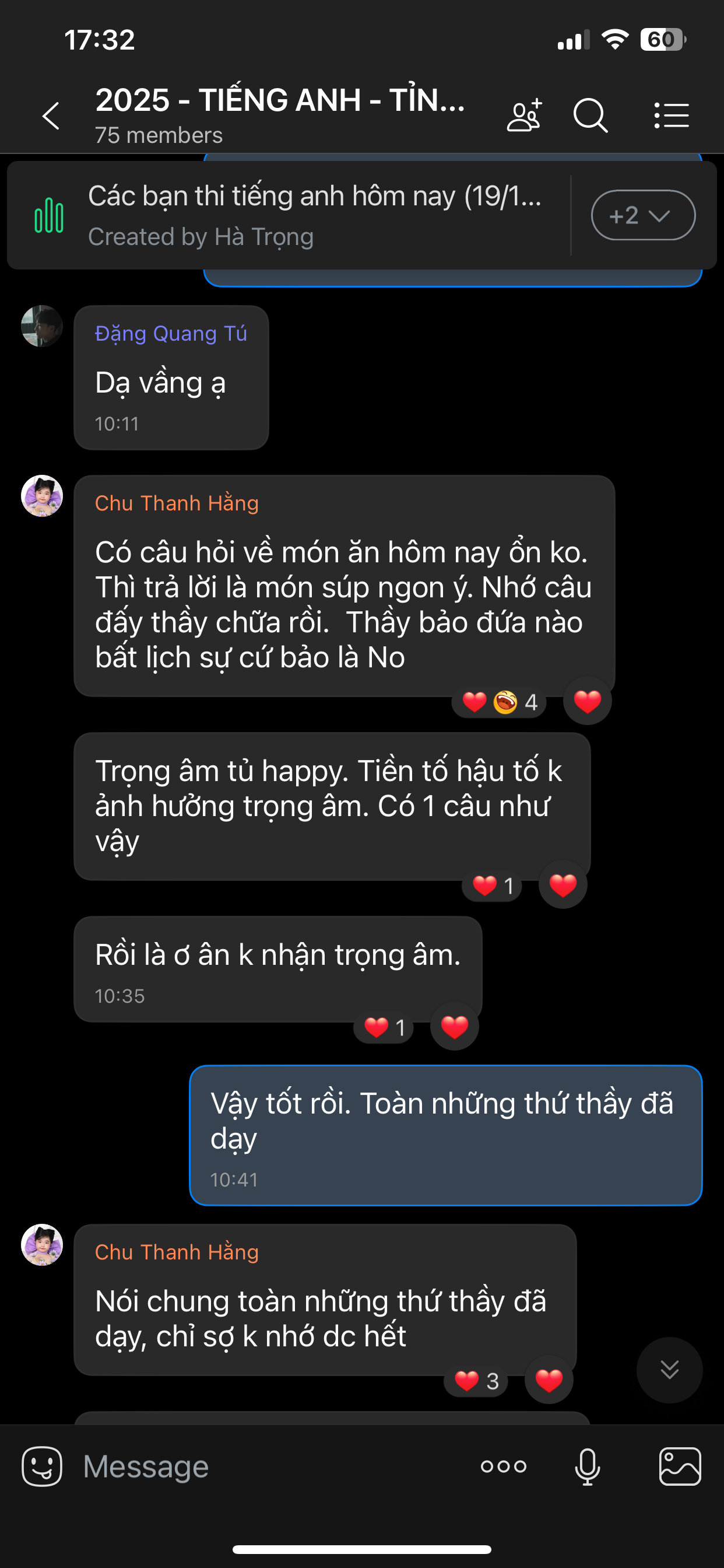
Task: Go back from the group chat
Action: [x=51, y=115]
